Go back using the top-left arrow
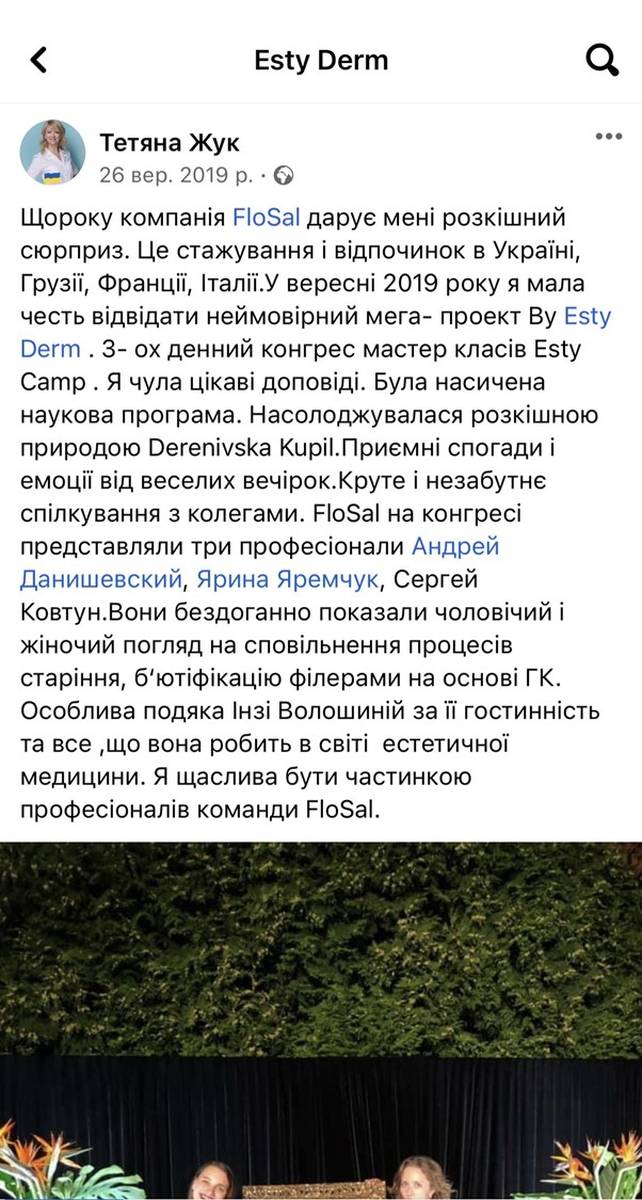The width and height of the screenshot is (642, 1200). click(x=39, y=60)
